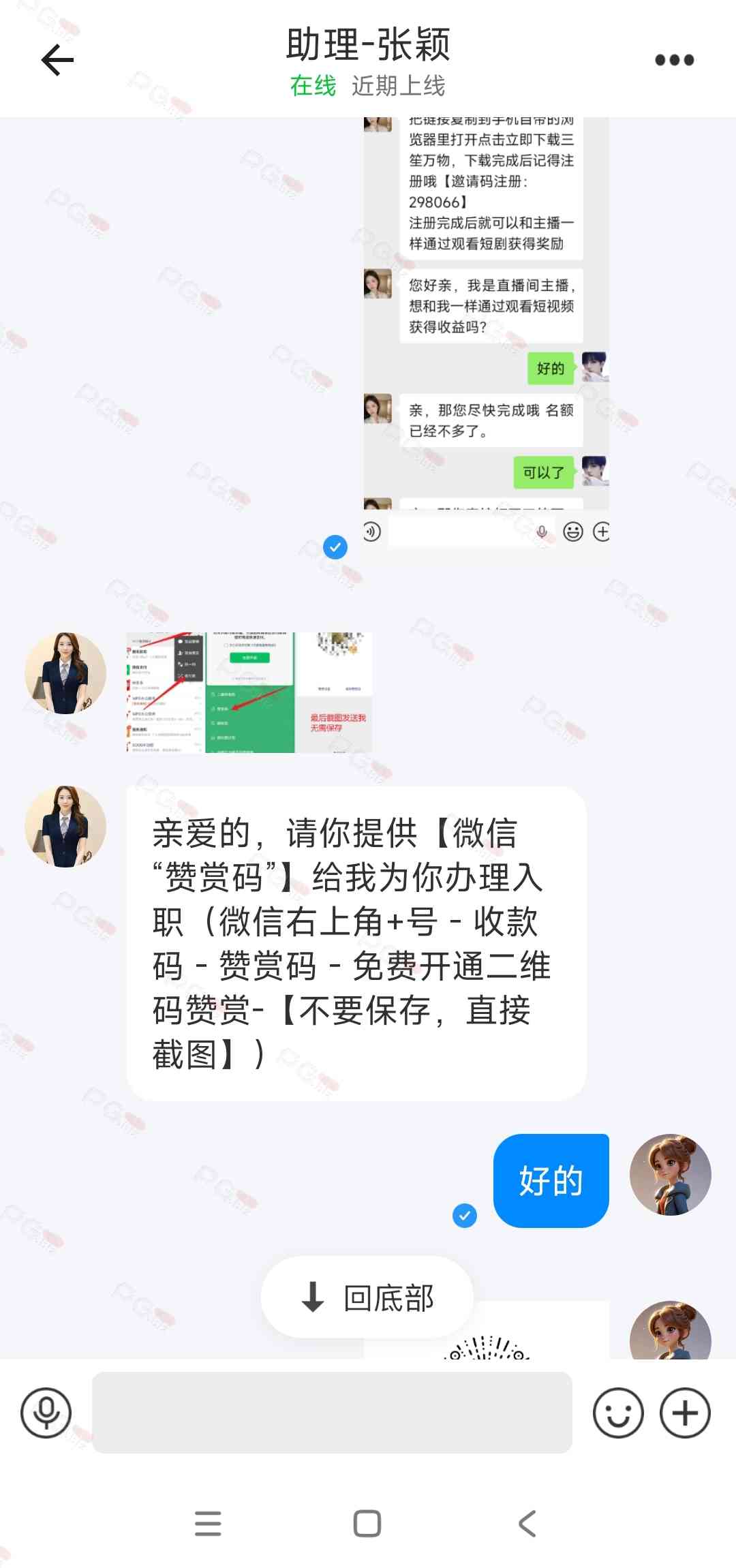Open the emoji picker
736x1568 pixels.
click(x=617, y=1413)
